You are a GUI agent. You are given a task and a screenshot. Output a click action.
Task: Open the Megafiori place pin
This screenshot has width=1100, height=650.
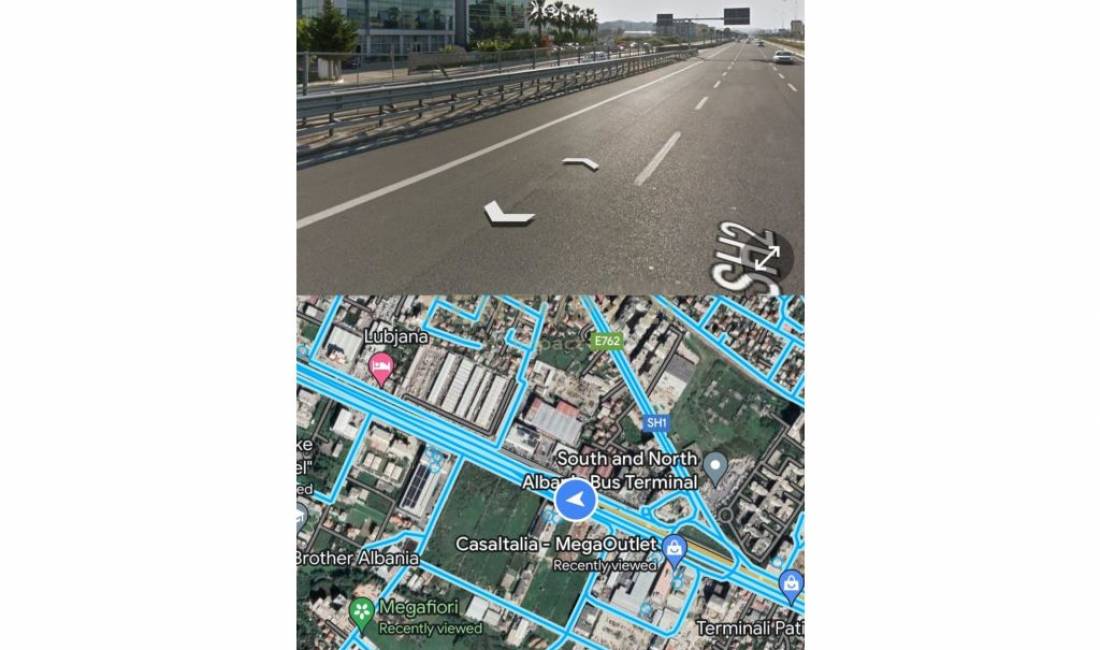coord(362,610)
